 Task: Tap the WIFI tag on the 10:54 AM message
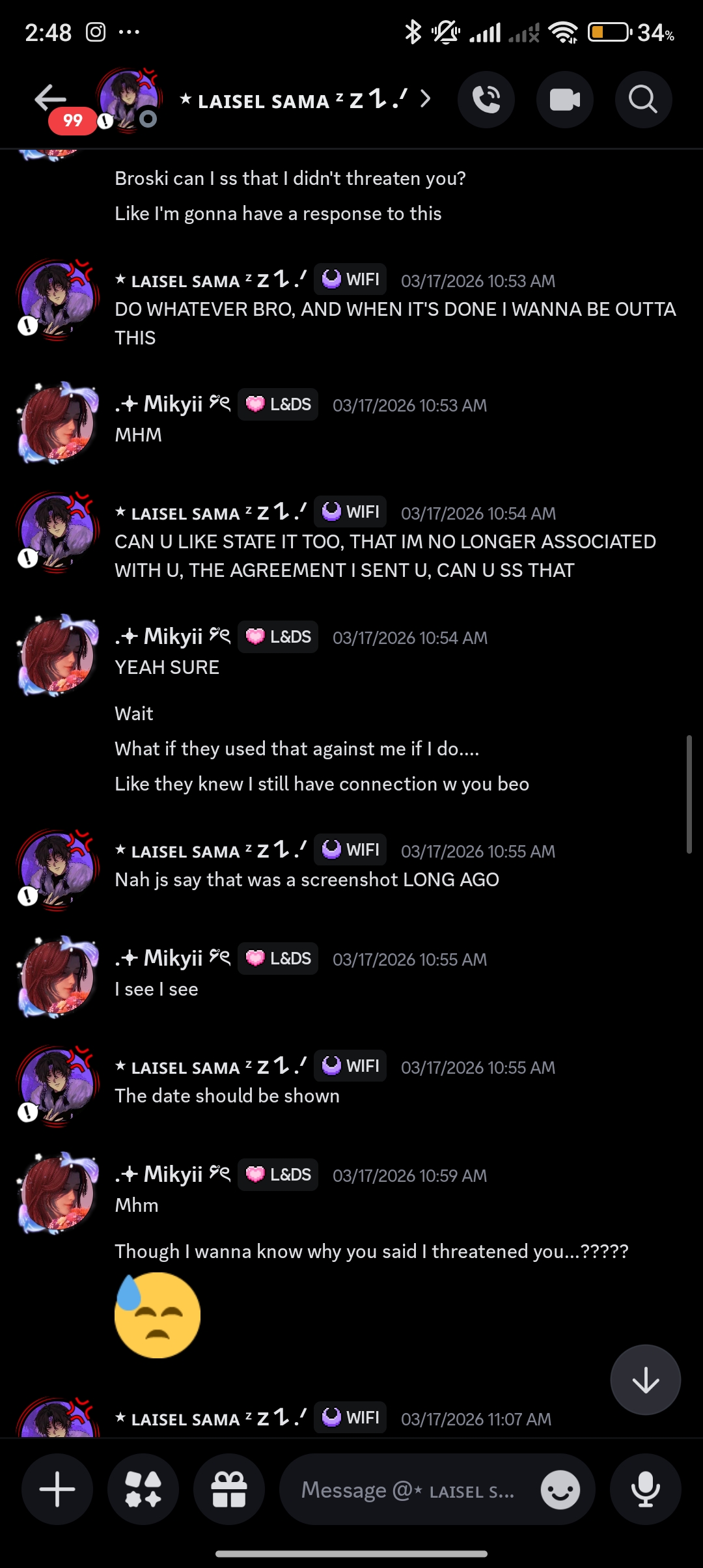click(x=351, y=512)
